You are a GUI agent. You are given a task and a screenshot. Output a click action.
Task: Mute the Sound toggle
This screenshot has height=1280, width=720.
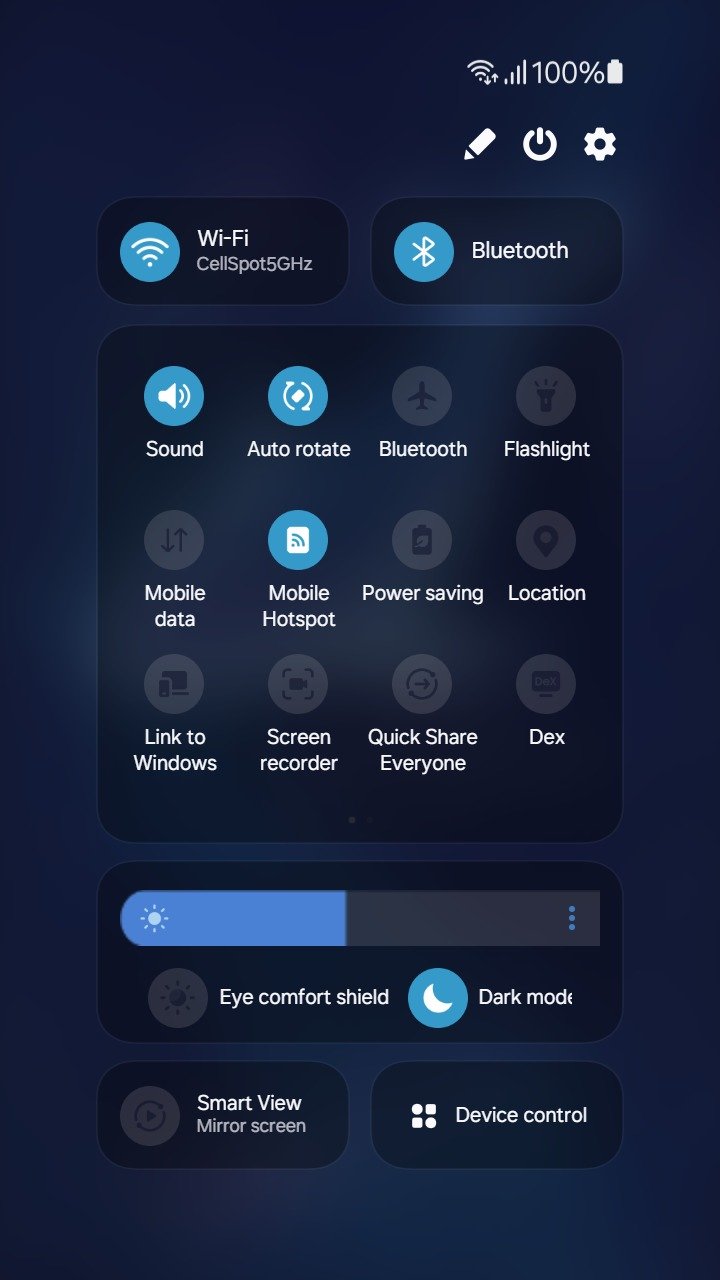point(174,396)
